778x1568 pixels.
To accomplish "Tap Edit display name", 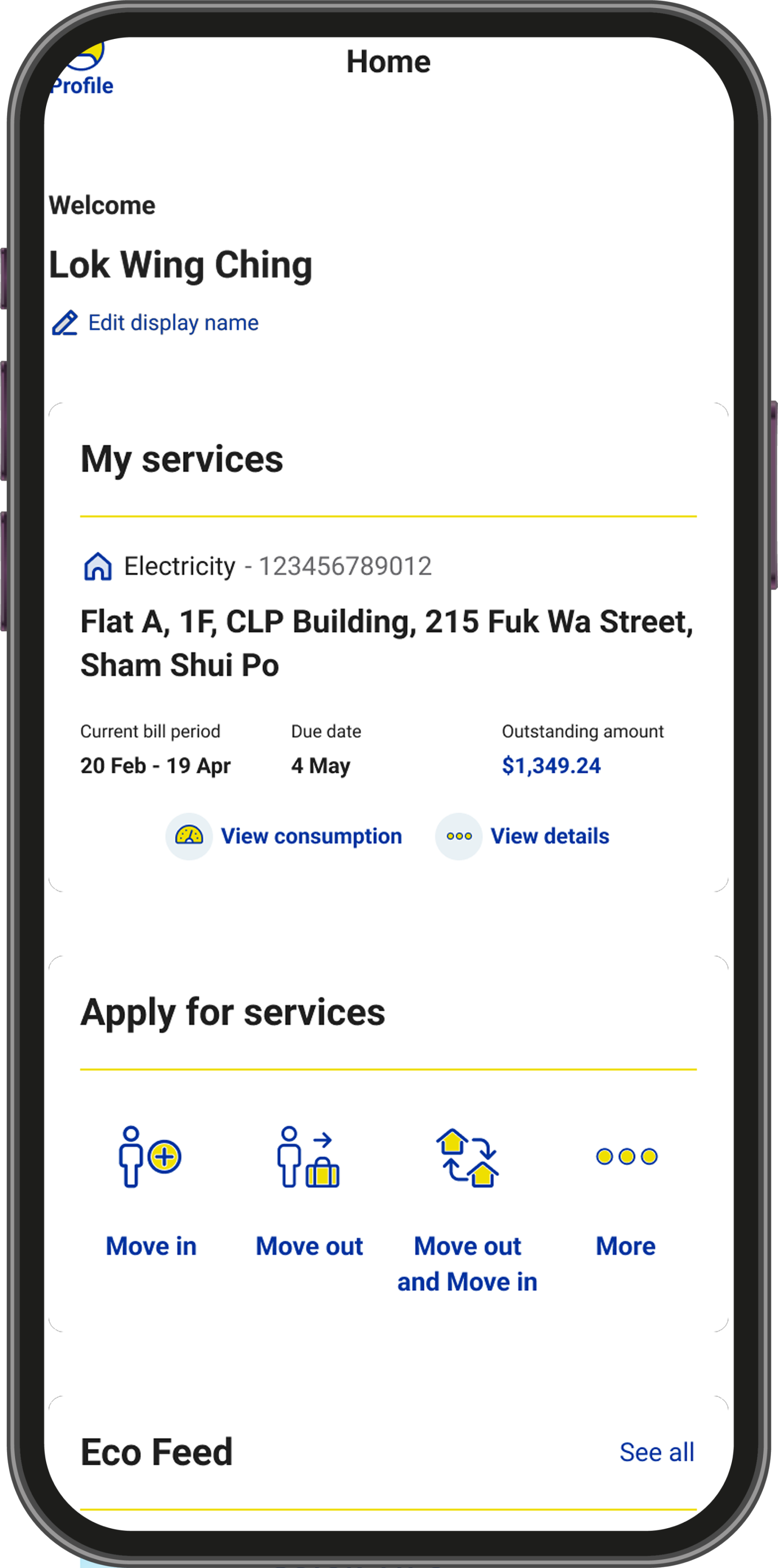I will click(155, 322).
